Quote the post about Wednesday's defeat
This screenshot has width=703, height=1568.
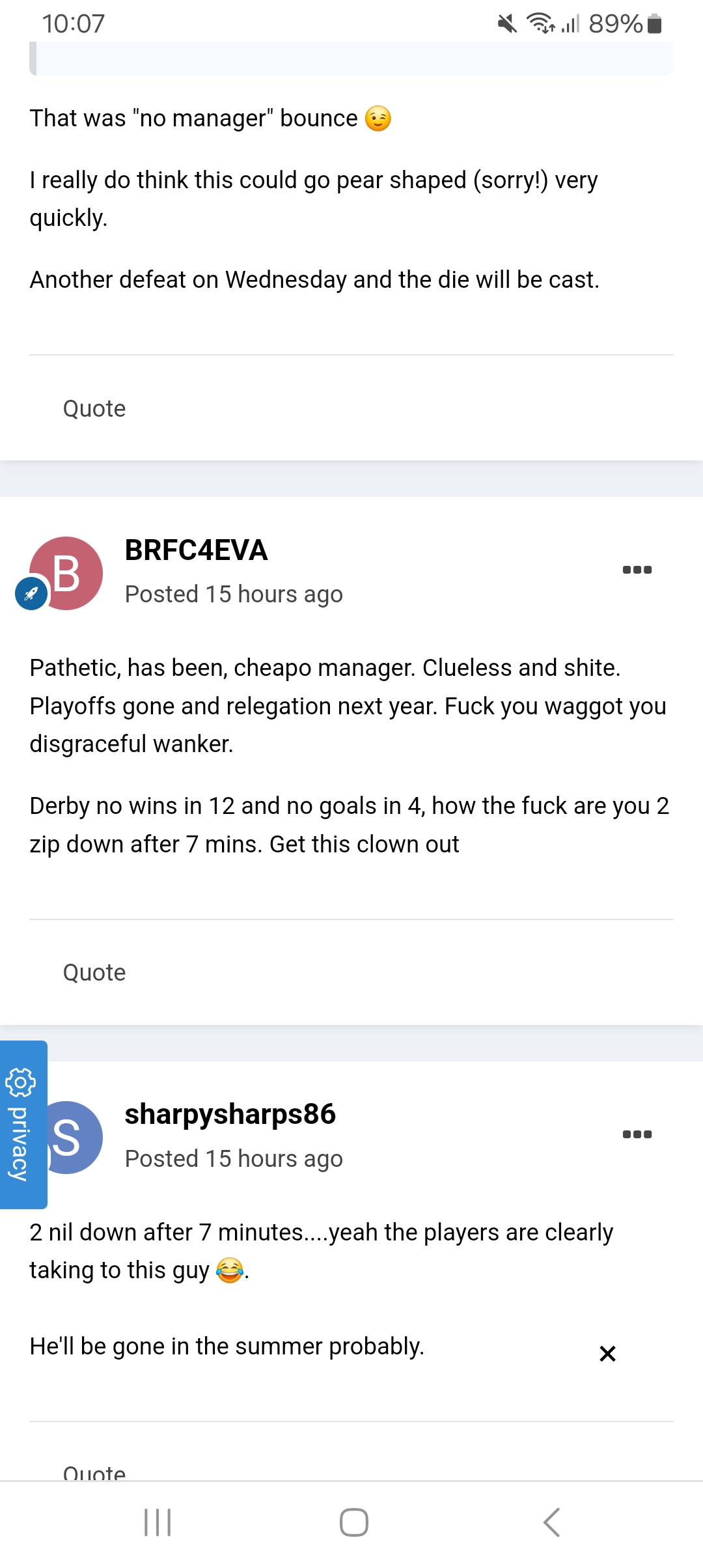click(x=94, y=409)
